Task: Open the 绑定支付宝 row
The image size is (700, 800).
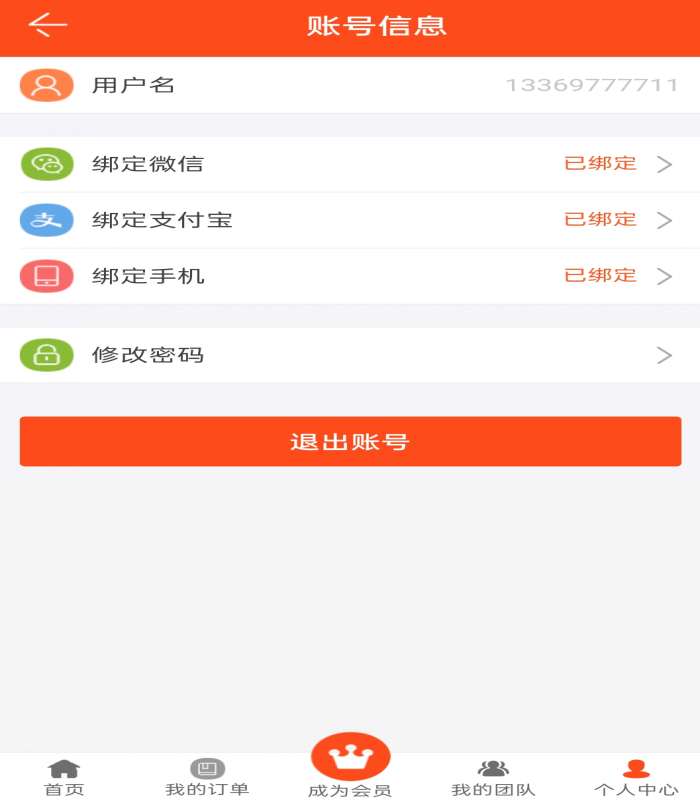Action: (x=350, y=220)
